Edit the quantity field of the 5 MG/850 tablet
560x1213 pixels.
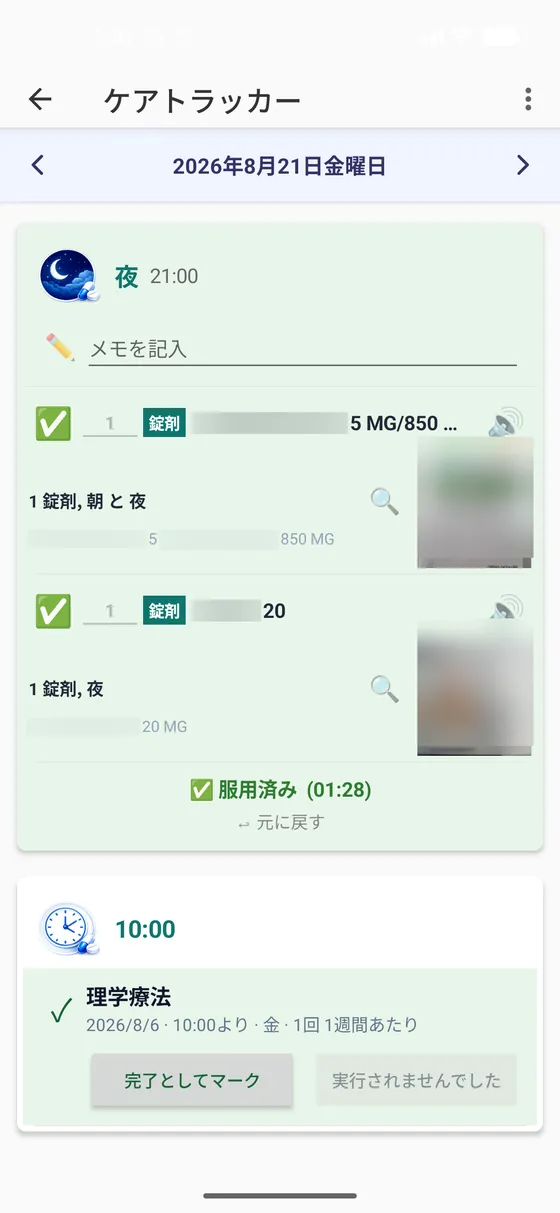click(110, 424)
